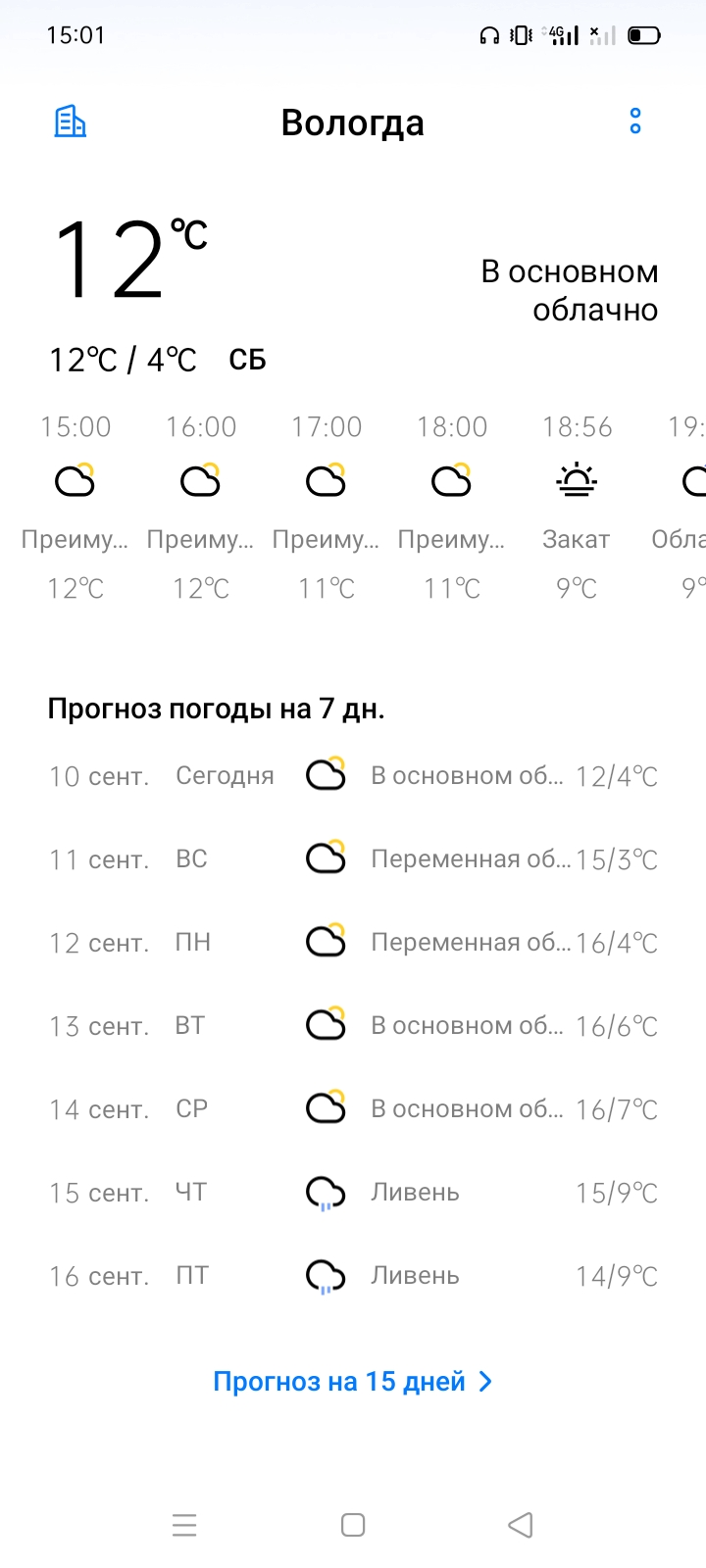The width and height of the screenshot is (706, 1568).
Task: Select the cloudy icon for 15:00
Action: pos(75,480)
